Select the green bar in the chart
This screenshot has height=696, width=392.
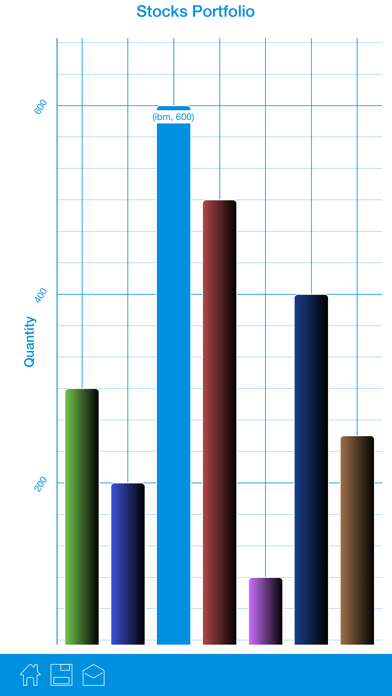[x=82, y=517]
